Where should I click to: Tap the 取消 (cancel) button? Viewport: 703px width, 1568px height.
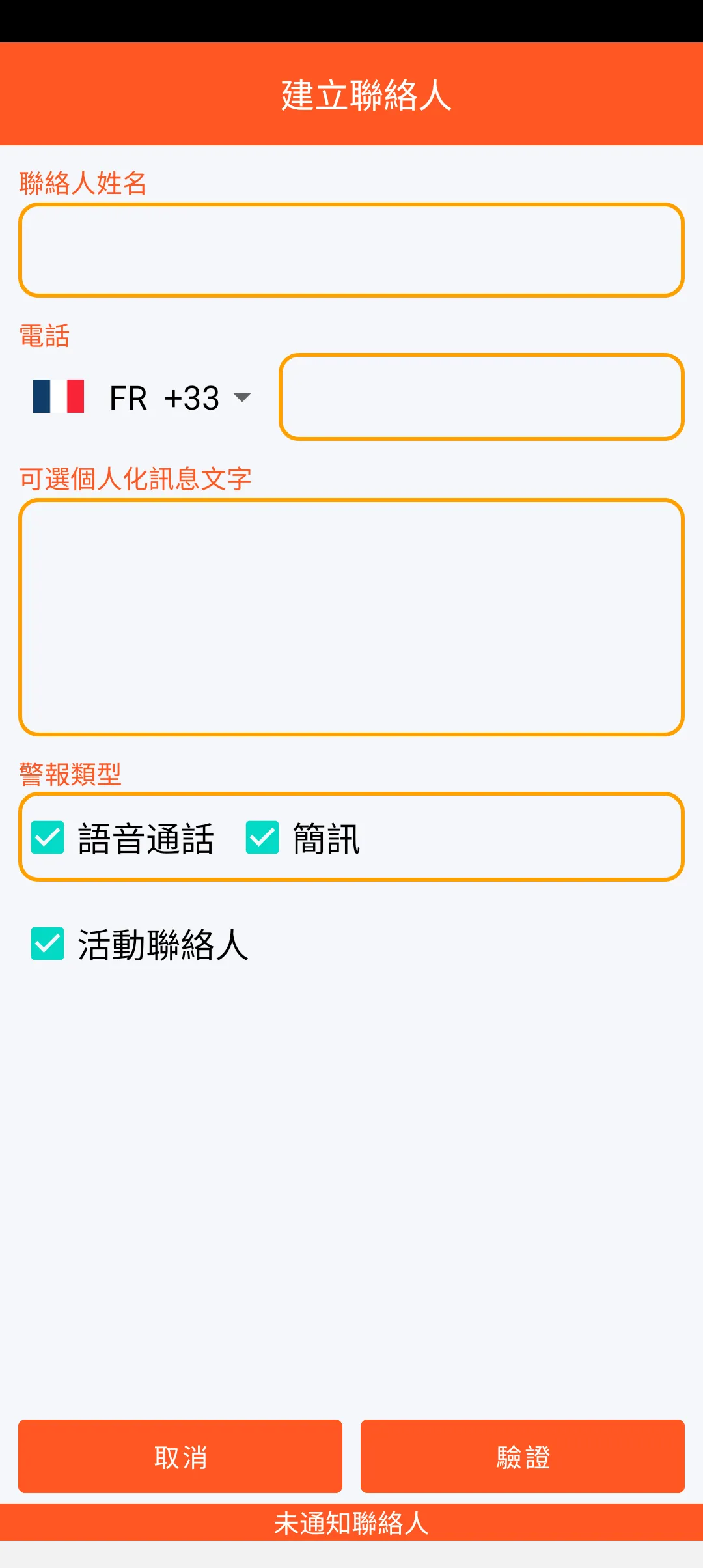180,1457
